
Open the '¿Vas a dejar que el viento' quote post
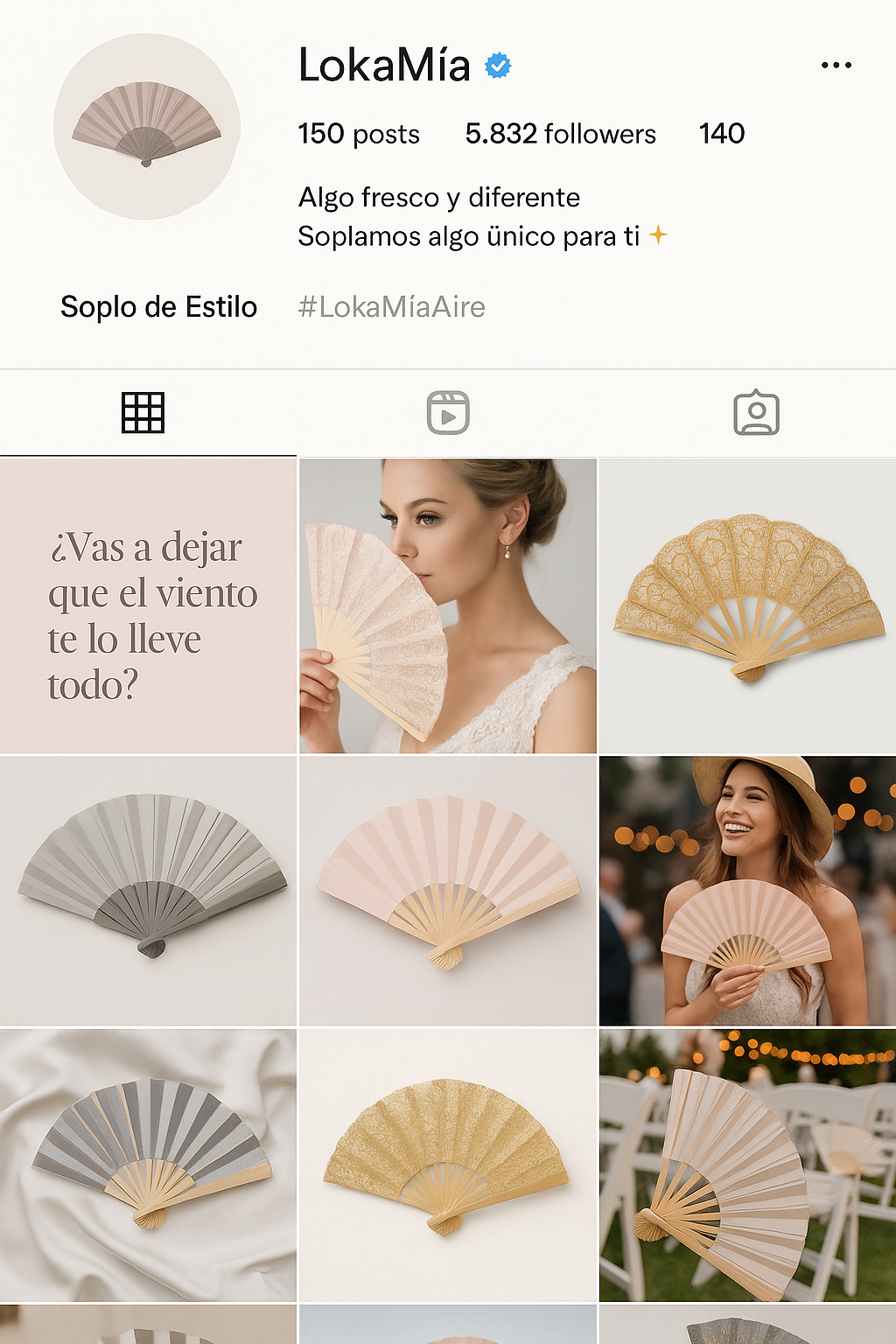148,606
